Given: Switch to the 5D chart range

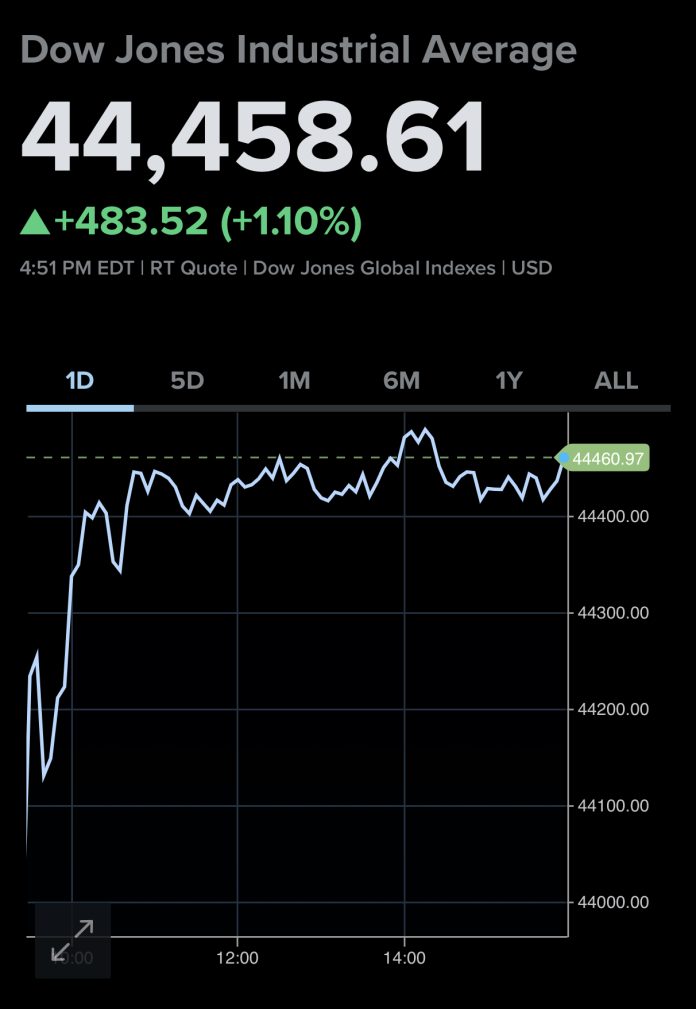Looking at the screenshot, I should point(187,381).
